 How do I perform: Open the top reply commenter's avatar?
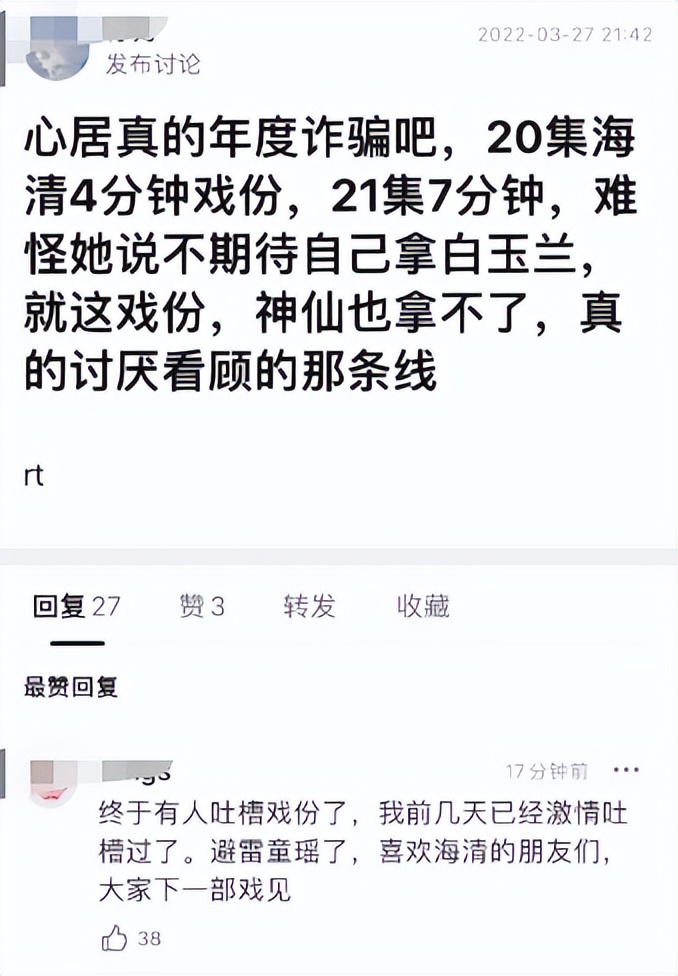(56, 779)
